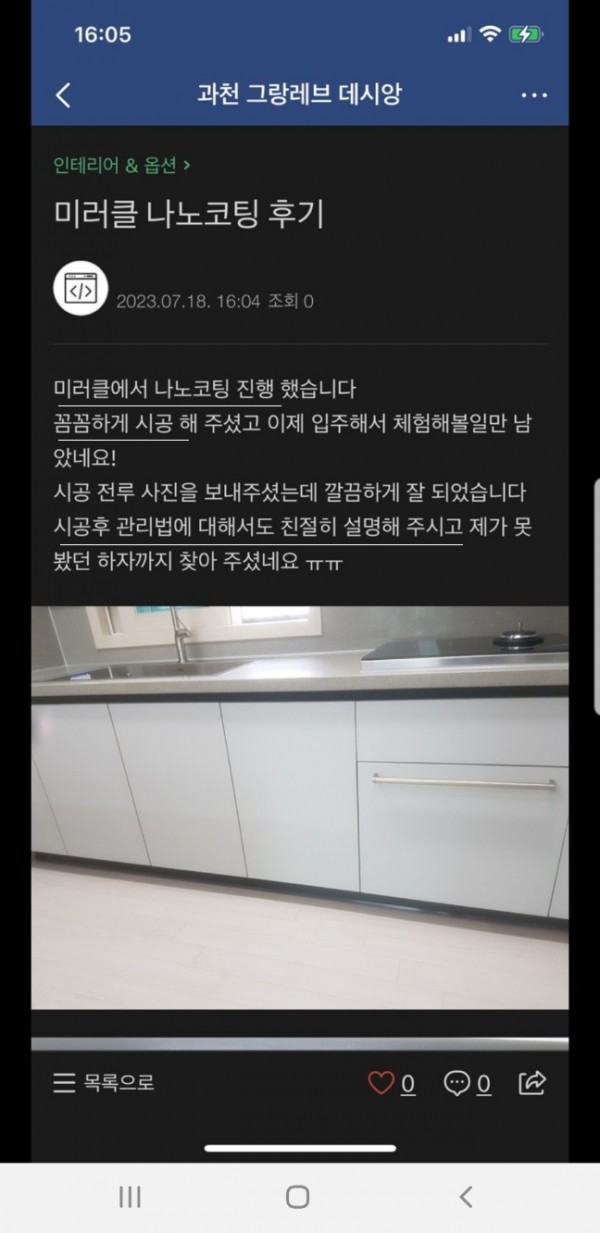Go back using the header arrow
The height and width of the screenshot is (1233, 600).
point(63,95)
